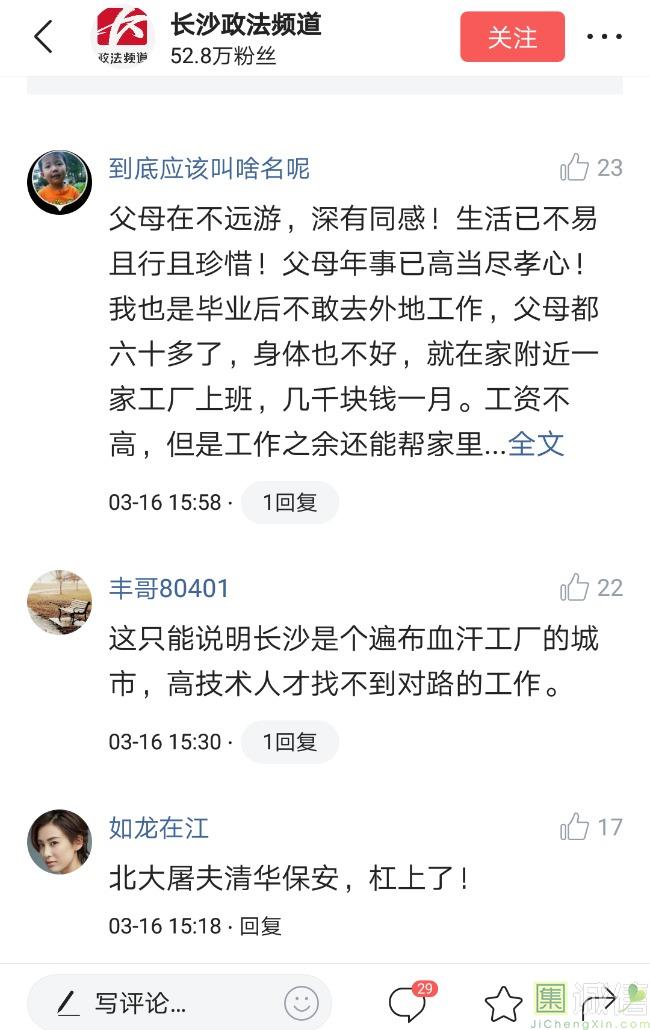
Task: Open the comments icon showing 29
Action: [408, 1002]
